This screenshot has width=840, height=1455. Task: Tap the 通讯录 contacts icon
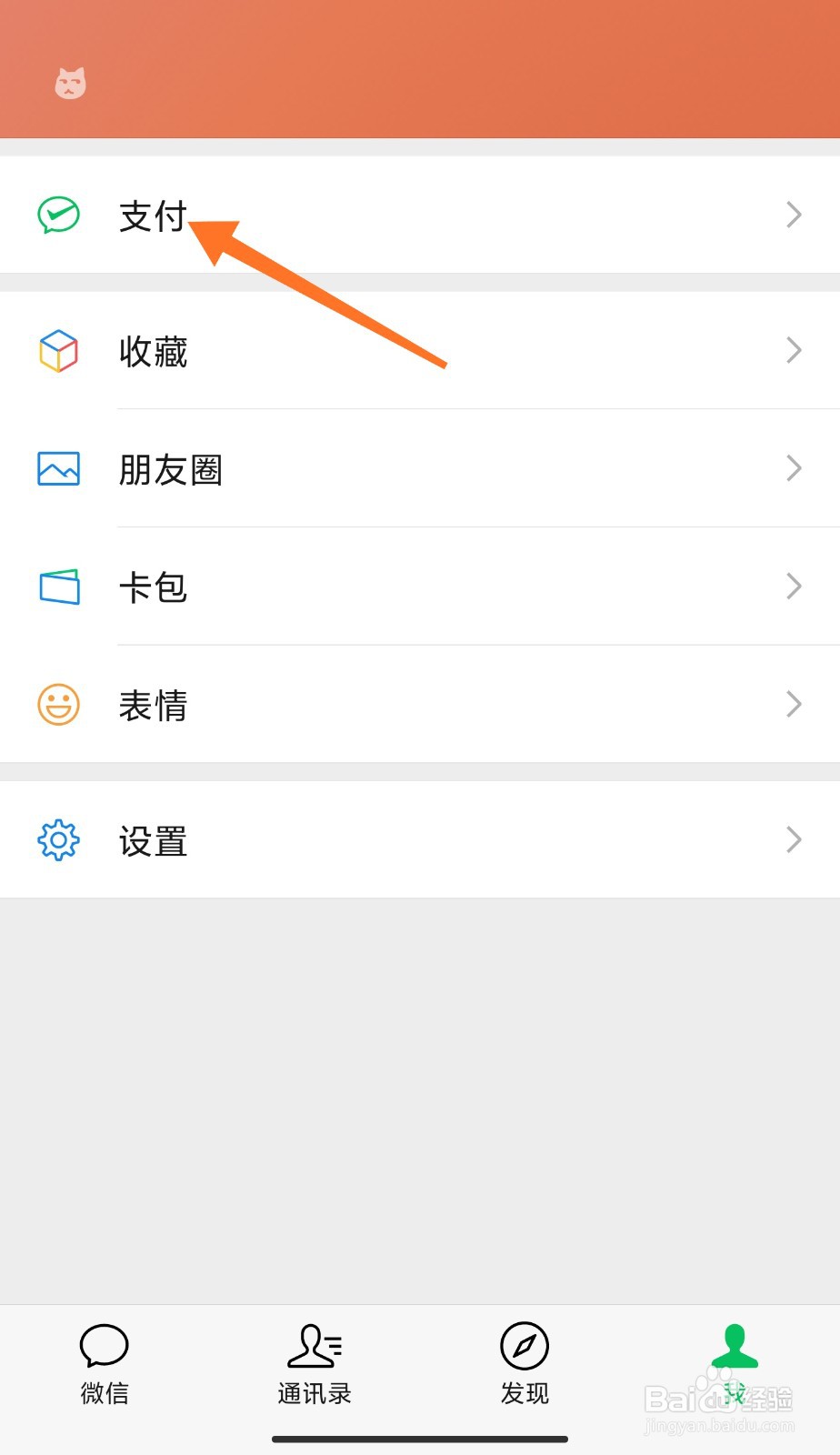tap(314, 1346)
